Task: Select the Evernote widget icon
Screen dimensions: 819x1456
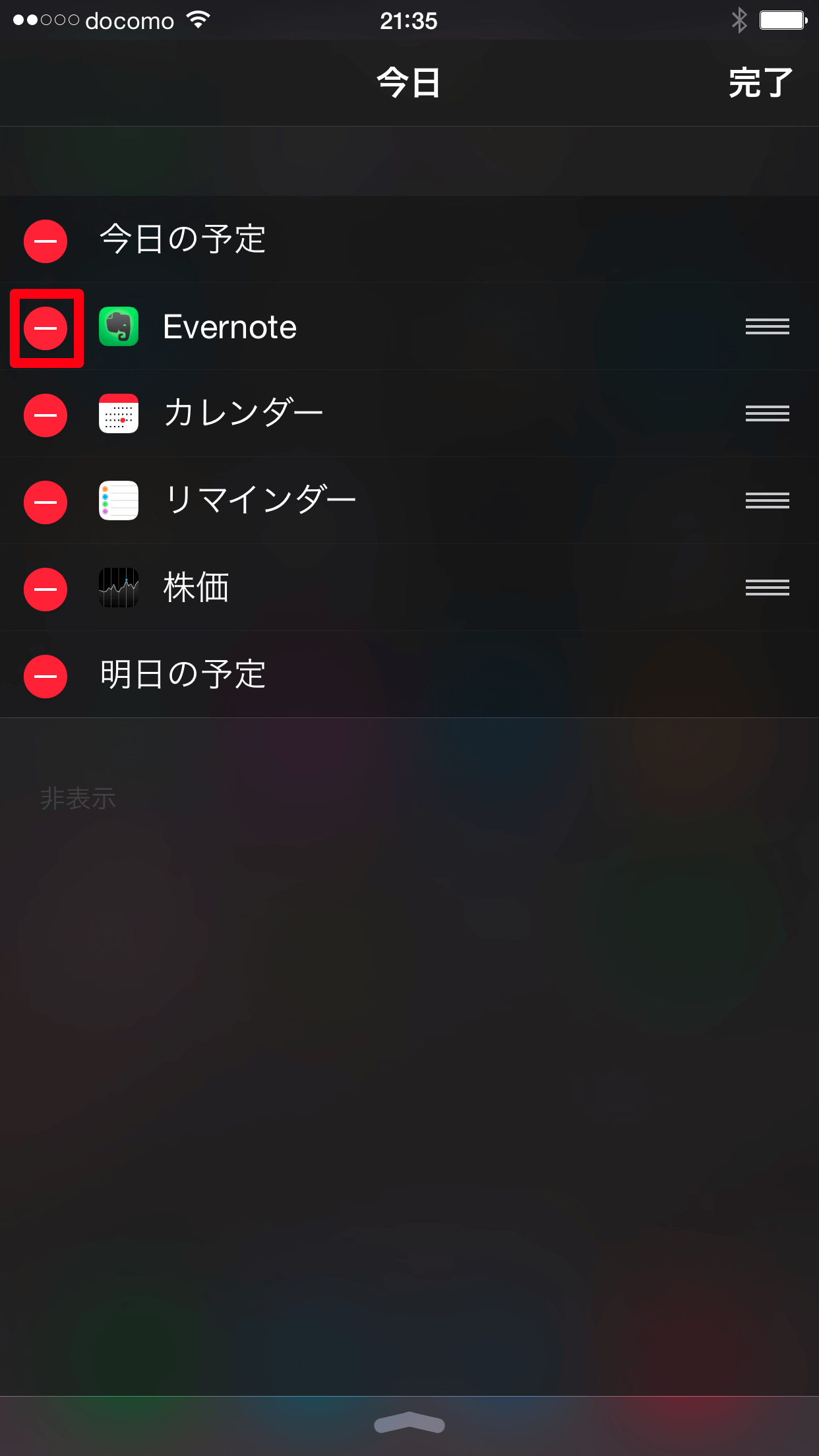Action: (120, 326)
